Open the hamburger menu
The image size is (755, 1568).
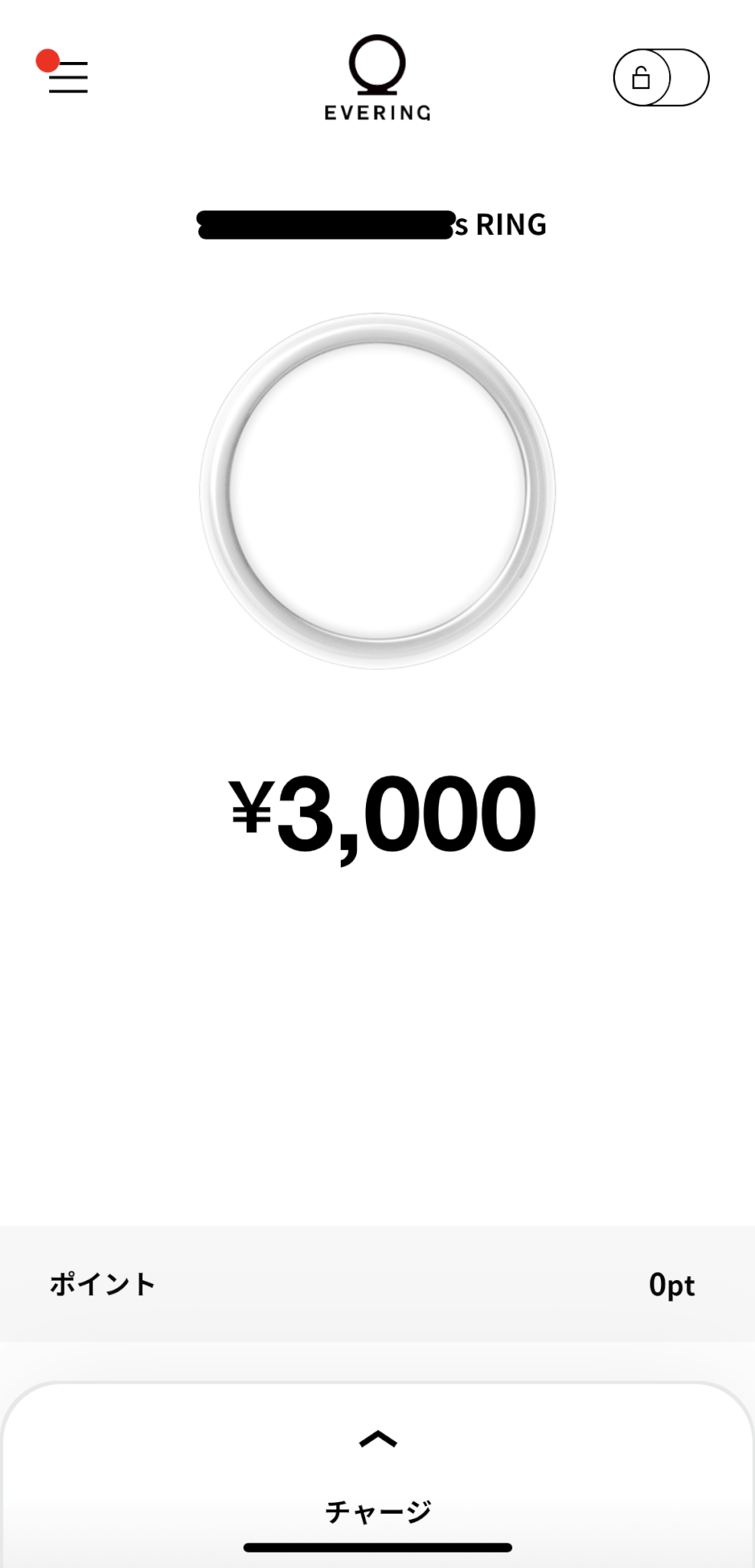[x=67, y=77]
